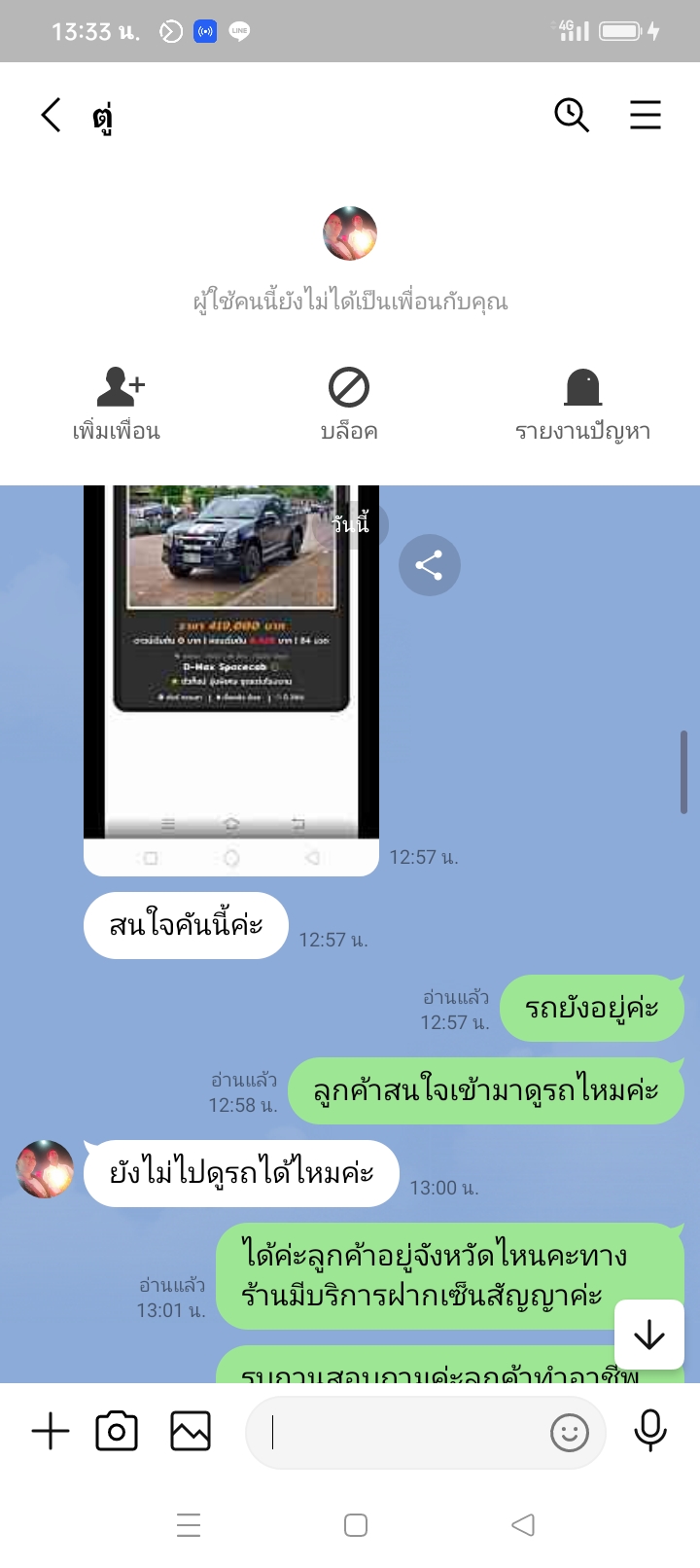Open the chat menu icon

pos(645,115)
